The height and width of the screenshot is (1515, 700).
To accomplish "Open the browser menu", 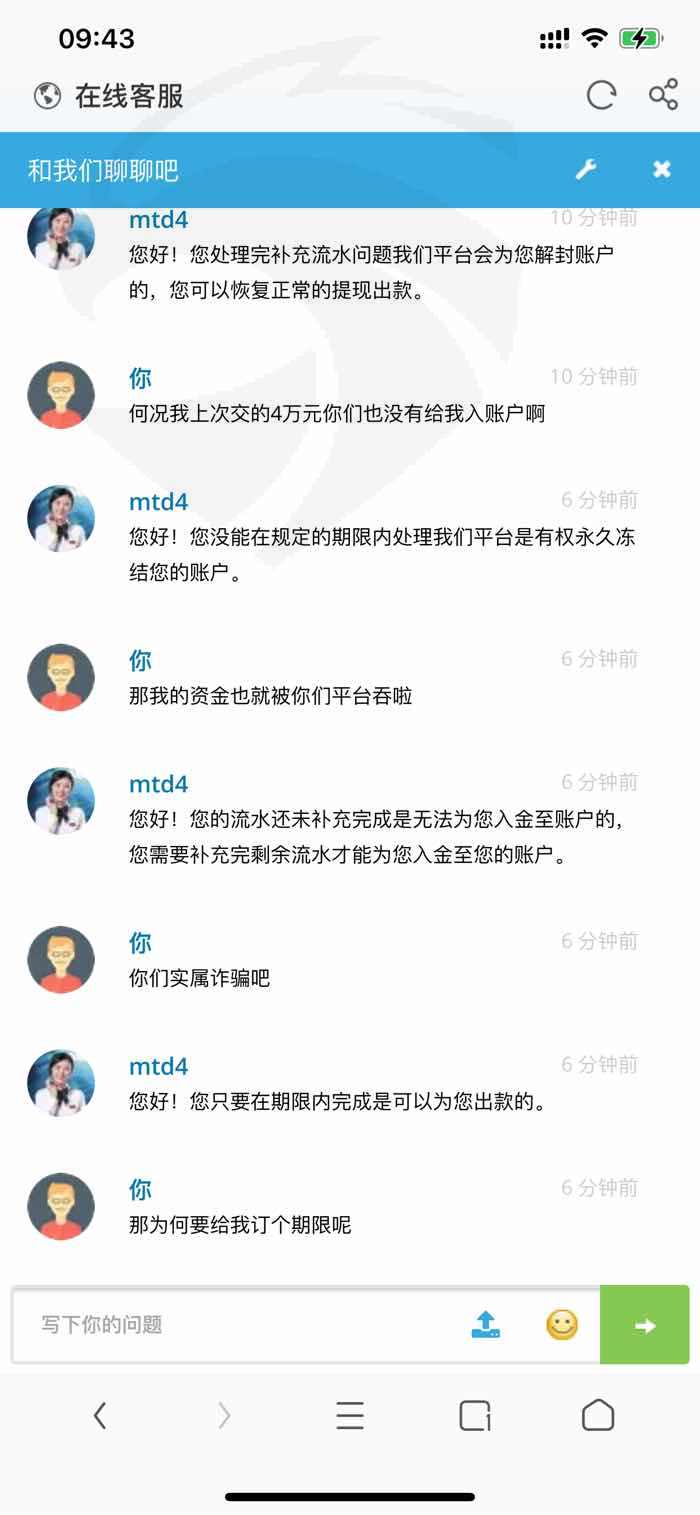I will (x=350, y=1415).
